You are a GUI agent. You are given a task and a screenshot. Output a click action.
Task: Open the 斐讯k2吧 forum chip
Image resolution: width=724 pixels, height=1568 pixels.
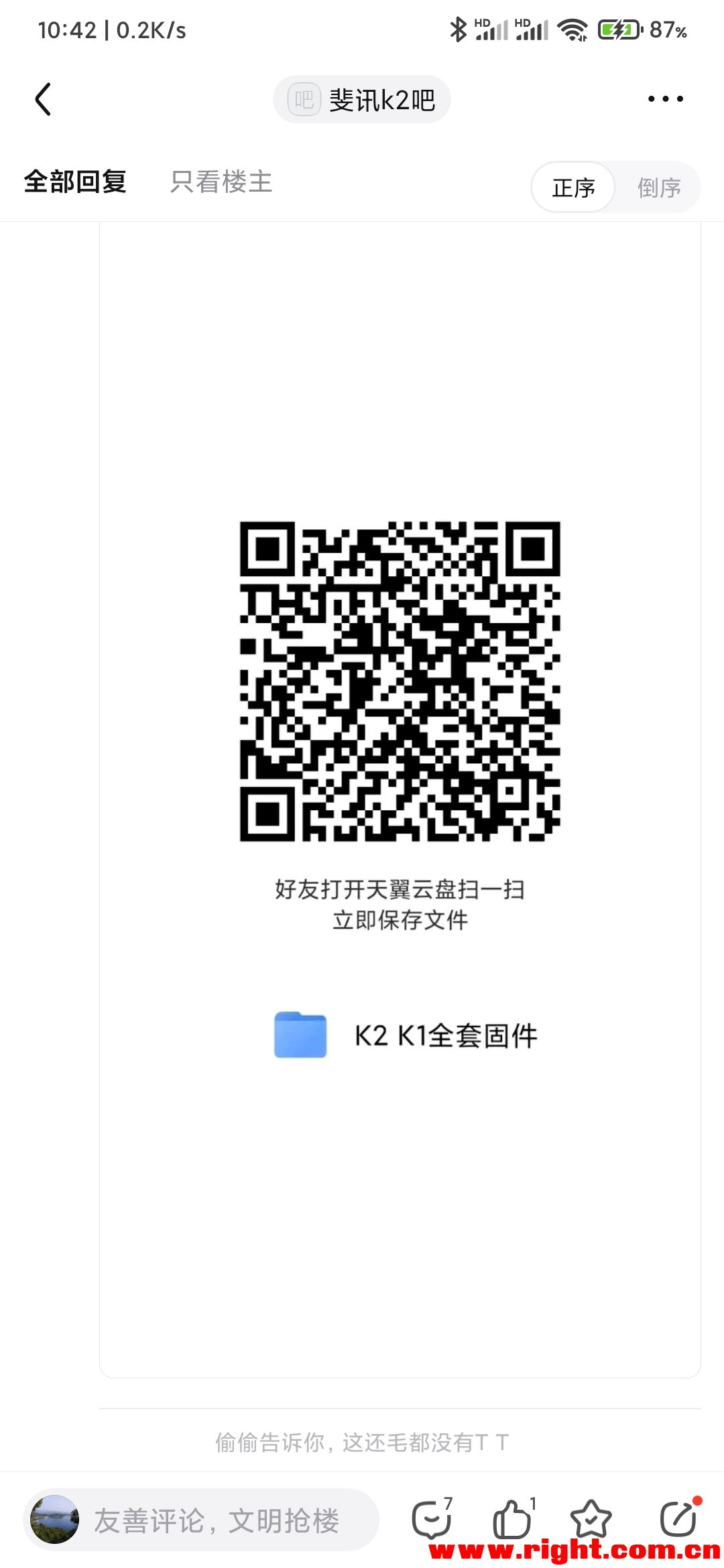coord(362,100)
